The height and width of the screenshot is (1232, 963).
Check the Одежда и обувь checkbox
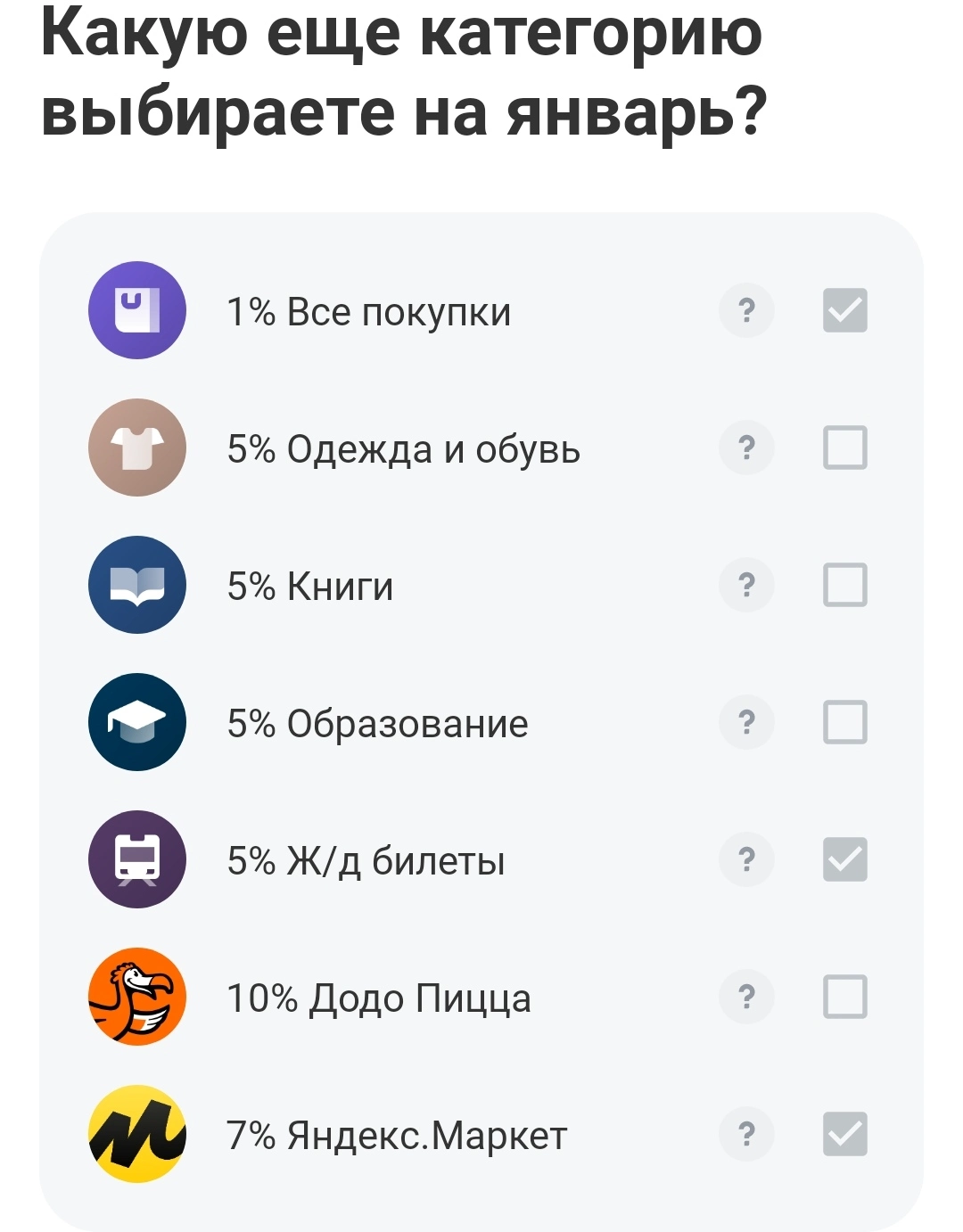tap(845, 448)
